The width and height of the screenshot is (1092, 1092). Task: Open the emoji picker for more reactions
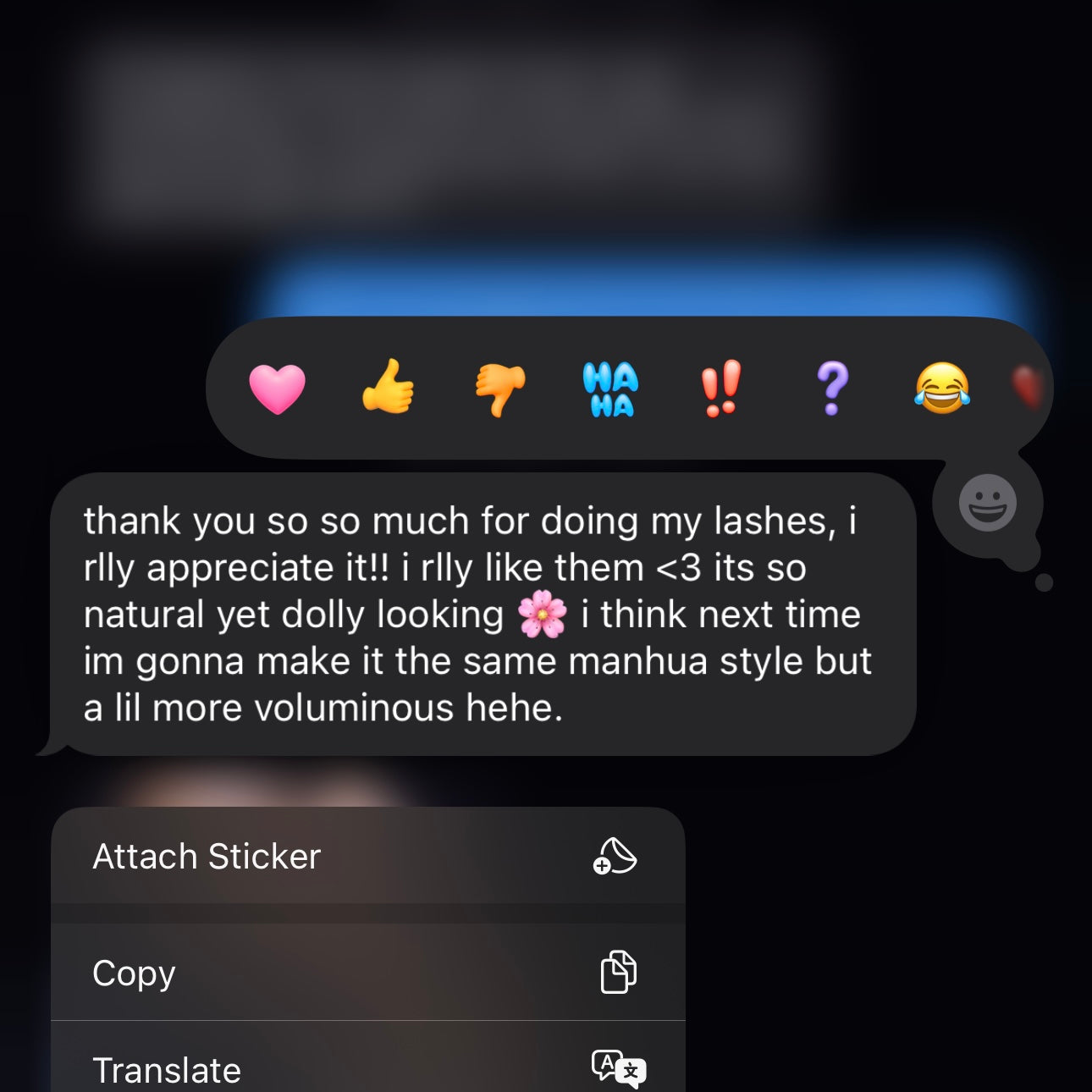click(987, 503)
